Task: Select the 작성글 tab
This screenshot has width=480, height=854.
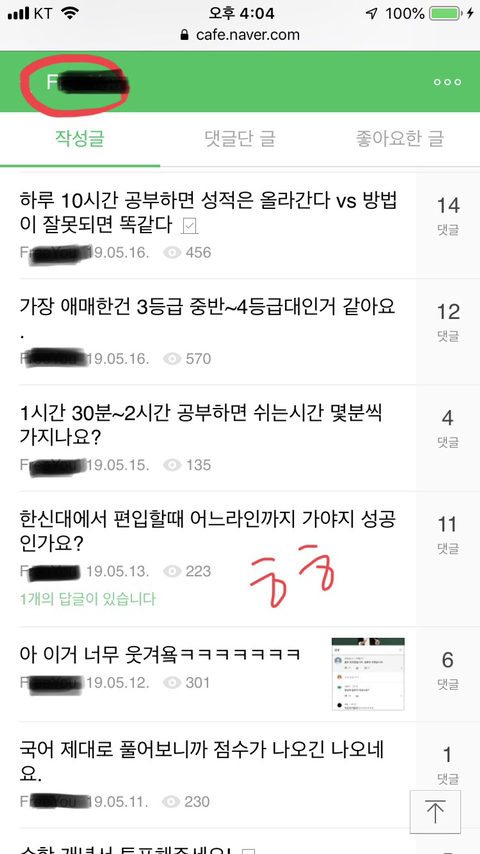Action: pos(80,139)
